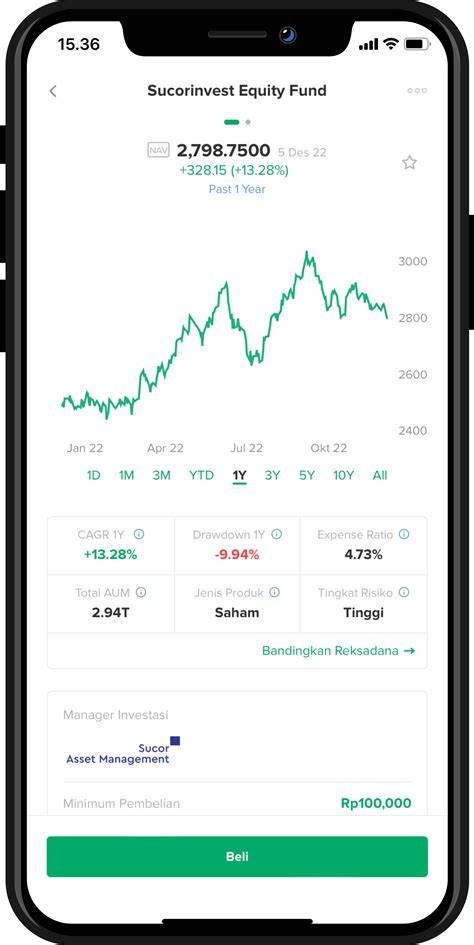Switch to YTD performance
The height and width of the screenshot is (945, 474).
[x=201, y=476]
